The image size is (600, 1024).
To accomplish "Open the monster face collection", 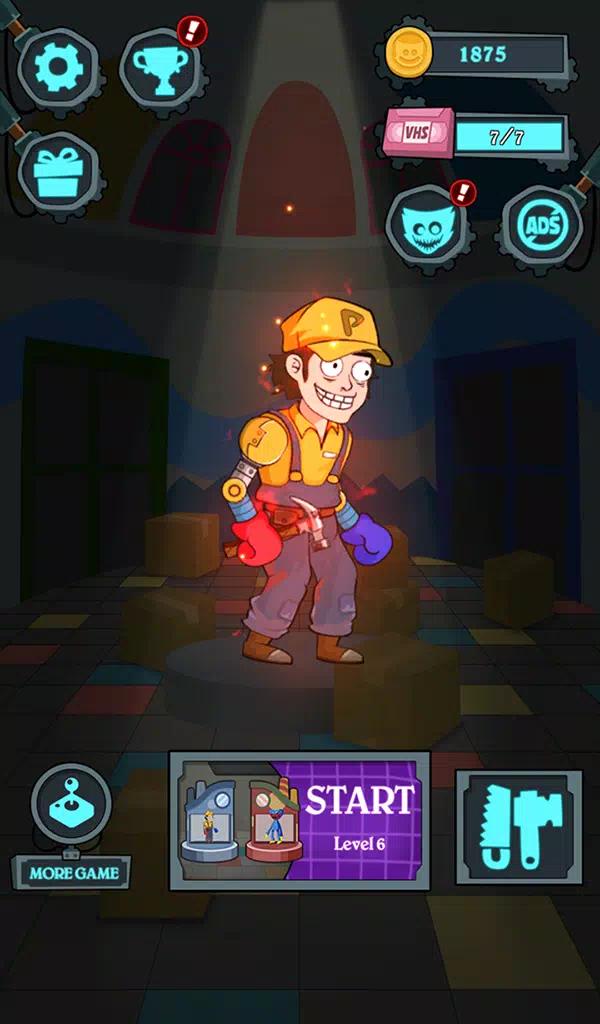I will click(428, 226).
